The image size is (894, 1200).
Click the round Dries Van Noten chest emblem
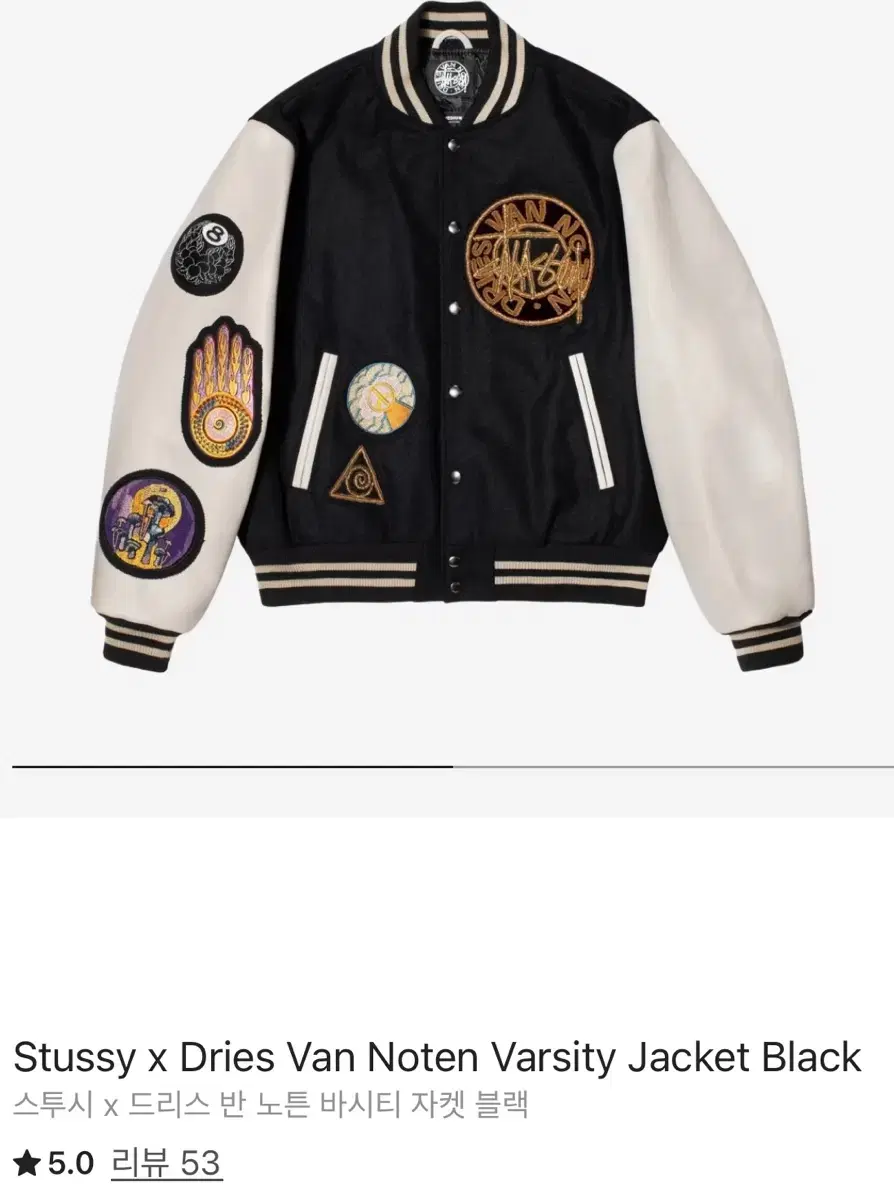(x=533, y=258)
